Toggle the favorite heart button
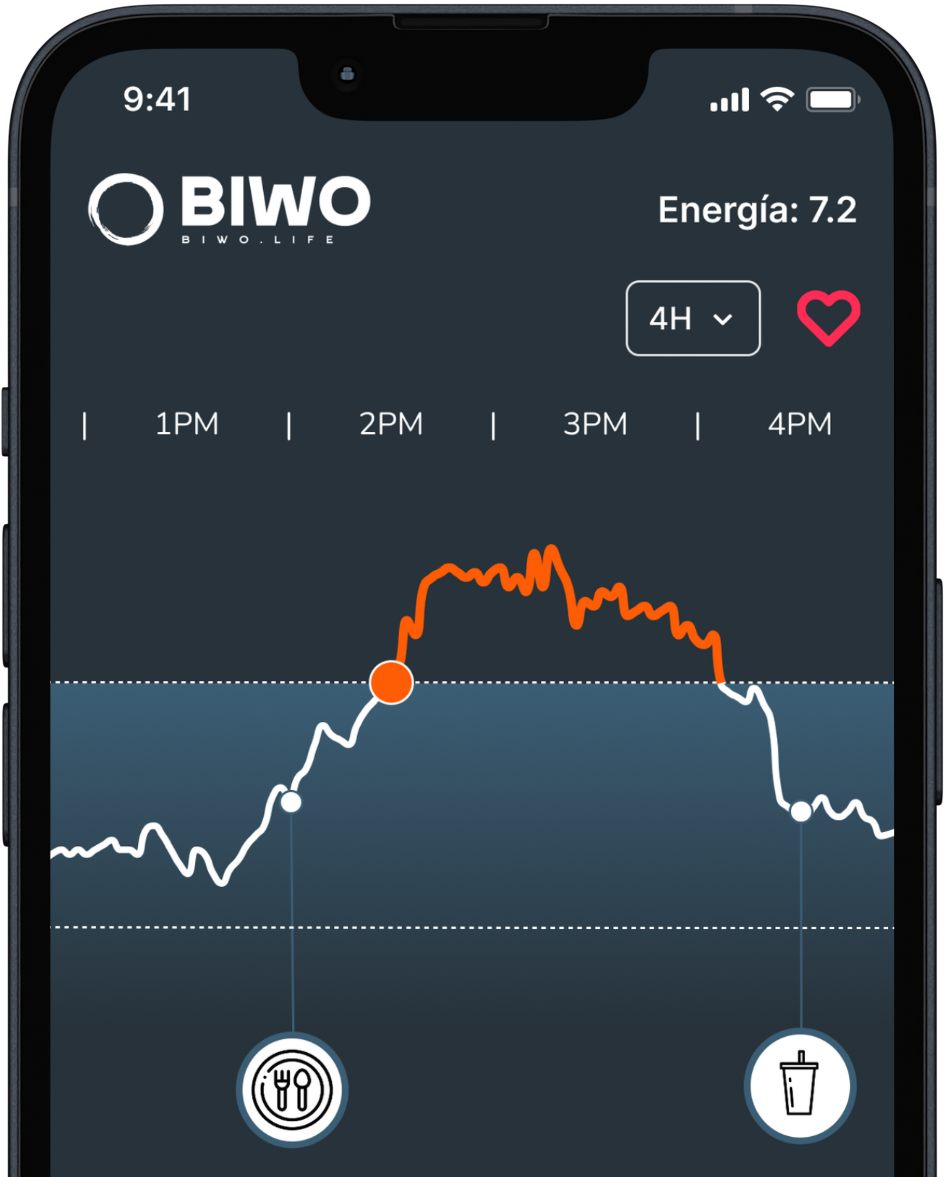Viewport: 946px width, 1177px height. 828,319
